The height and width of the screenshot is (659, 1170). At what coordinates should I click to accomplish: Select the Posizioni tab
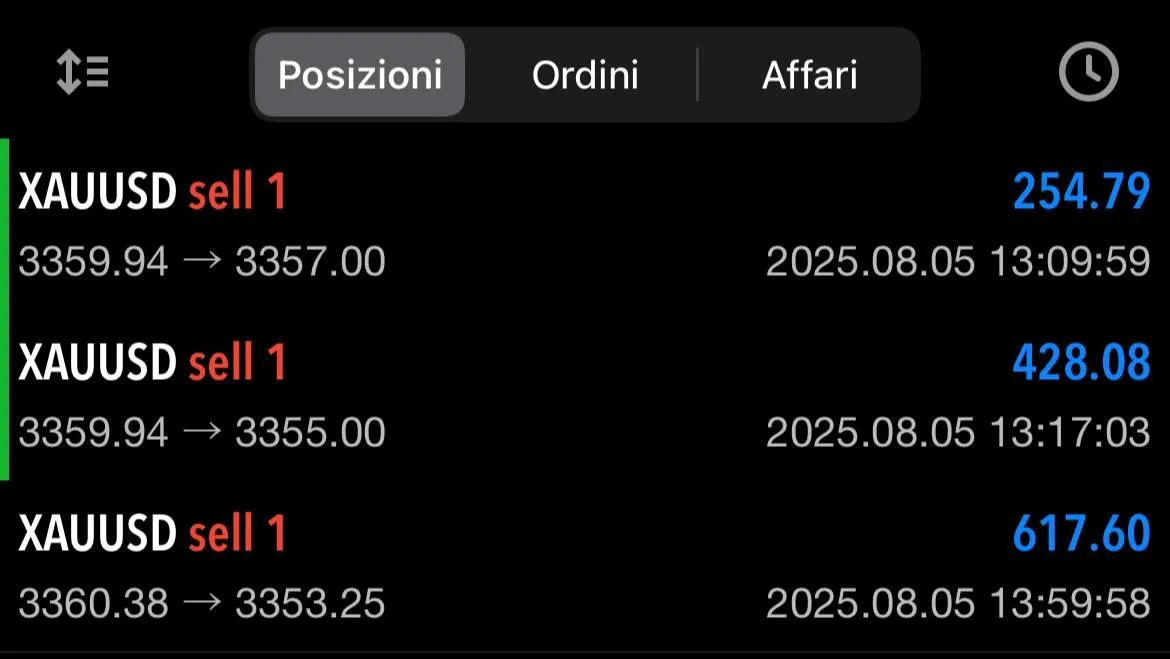coord(360,75)
